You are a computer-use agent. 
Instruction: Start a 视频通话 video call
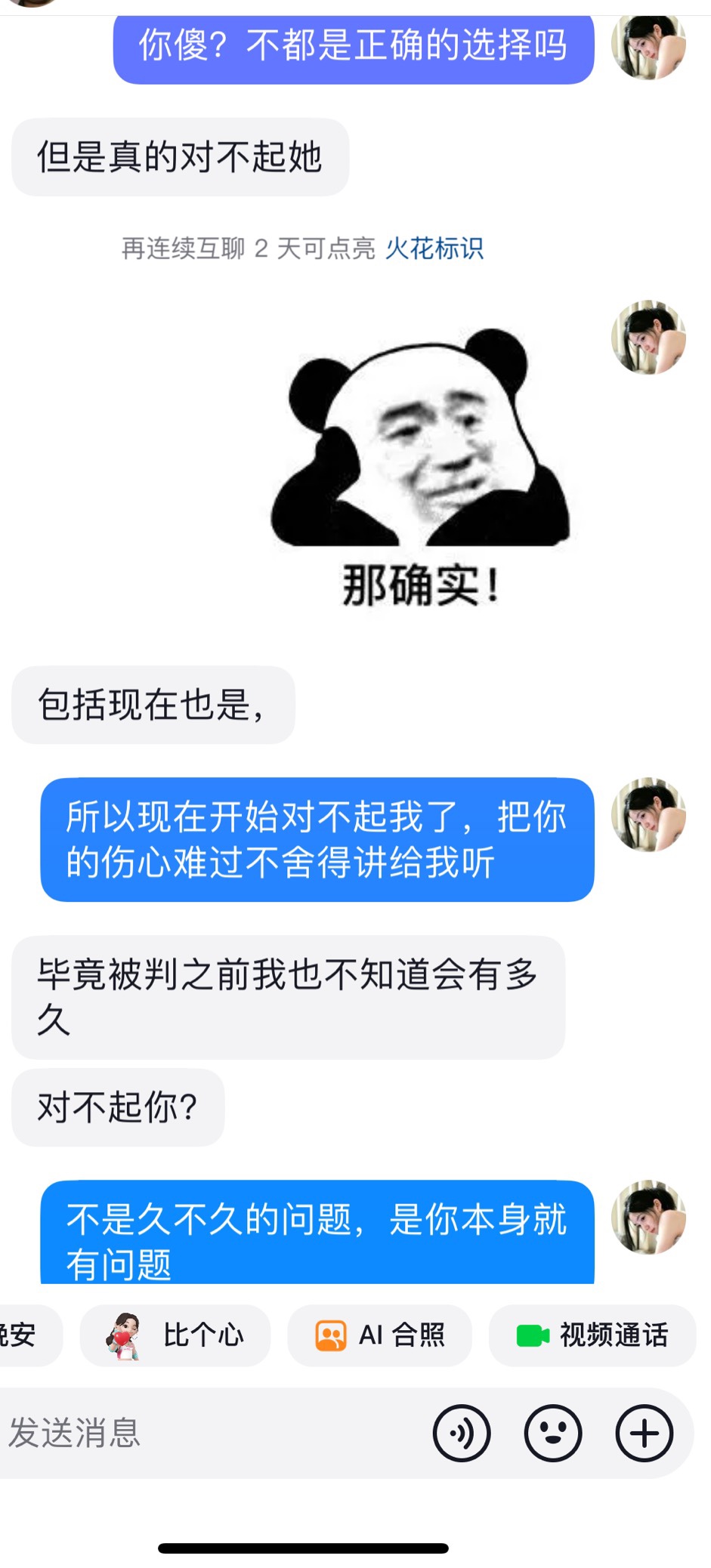(x=592, y=1335)
